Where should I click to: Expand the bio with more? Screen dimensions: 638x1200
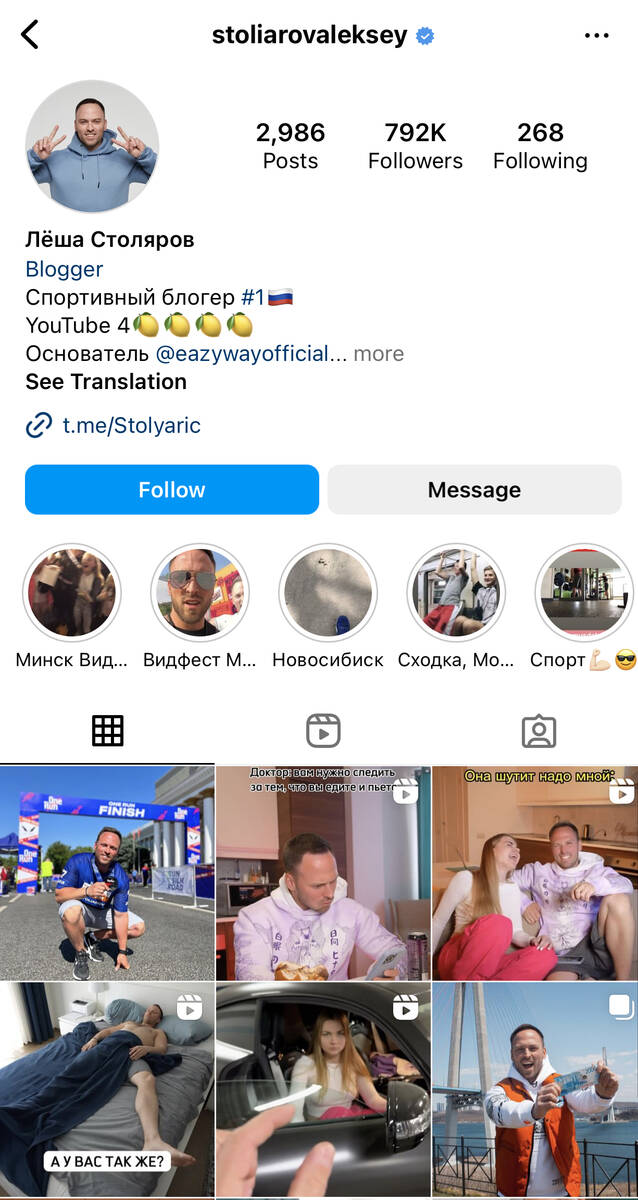pos(378,354)
